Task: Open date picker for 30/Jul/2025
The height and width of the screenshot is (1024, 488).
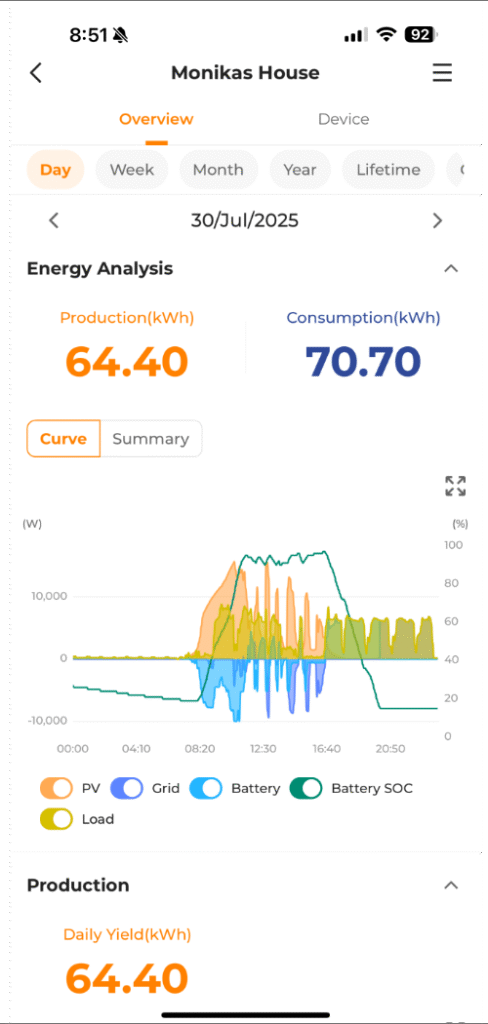Action: 245,221
